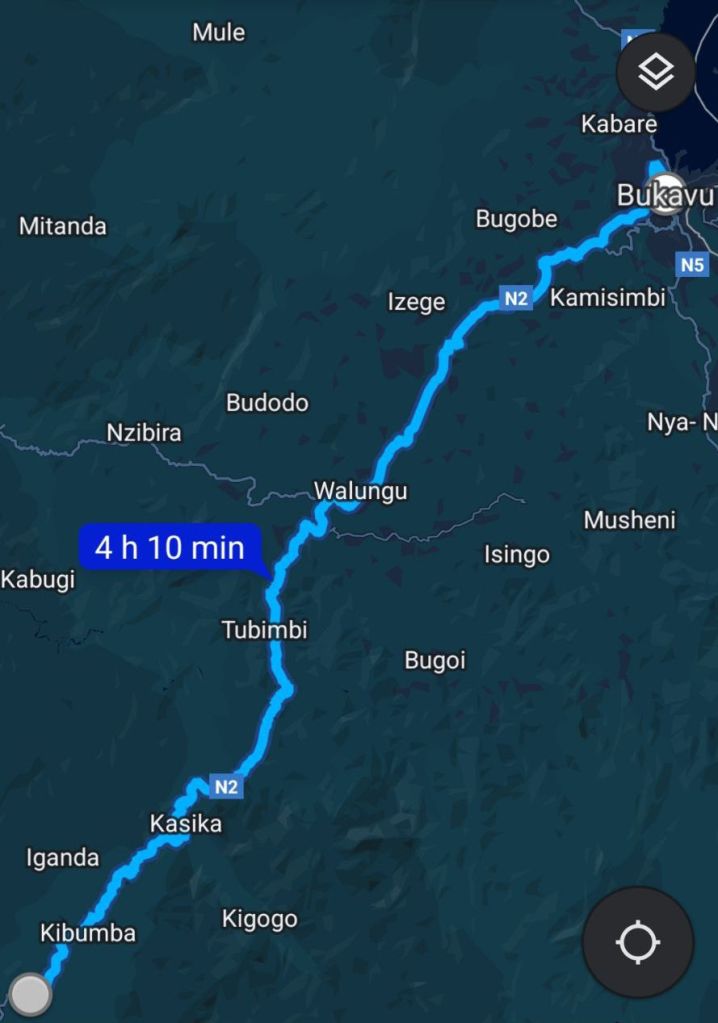The image size is (718, 1023).
Task: Open the map layers button
Action: click(x=655, y=72)
